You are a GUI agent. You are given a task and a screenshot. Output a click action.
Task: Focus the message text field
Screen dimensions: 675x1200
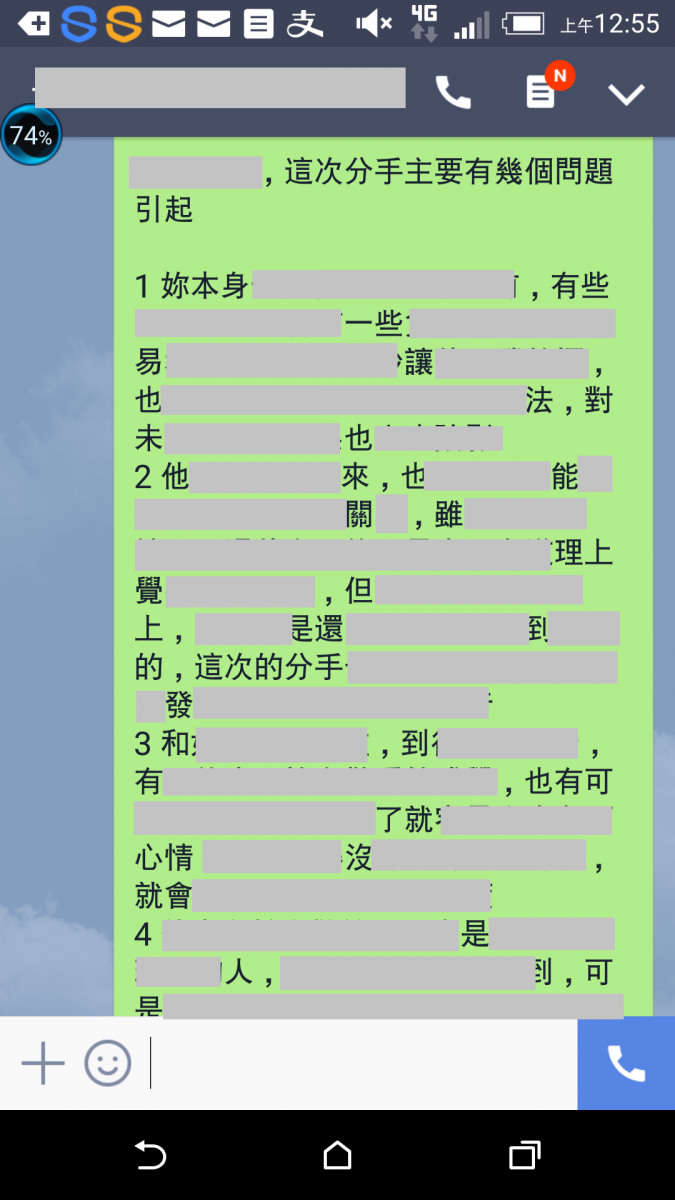point(360,1063)
